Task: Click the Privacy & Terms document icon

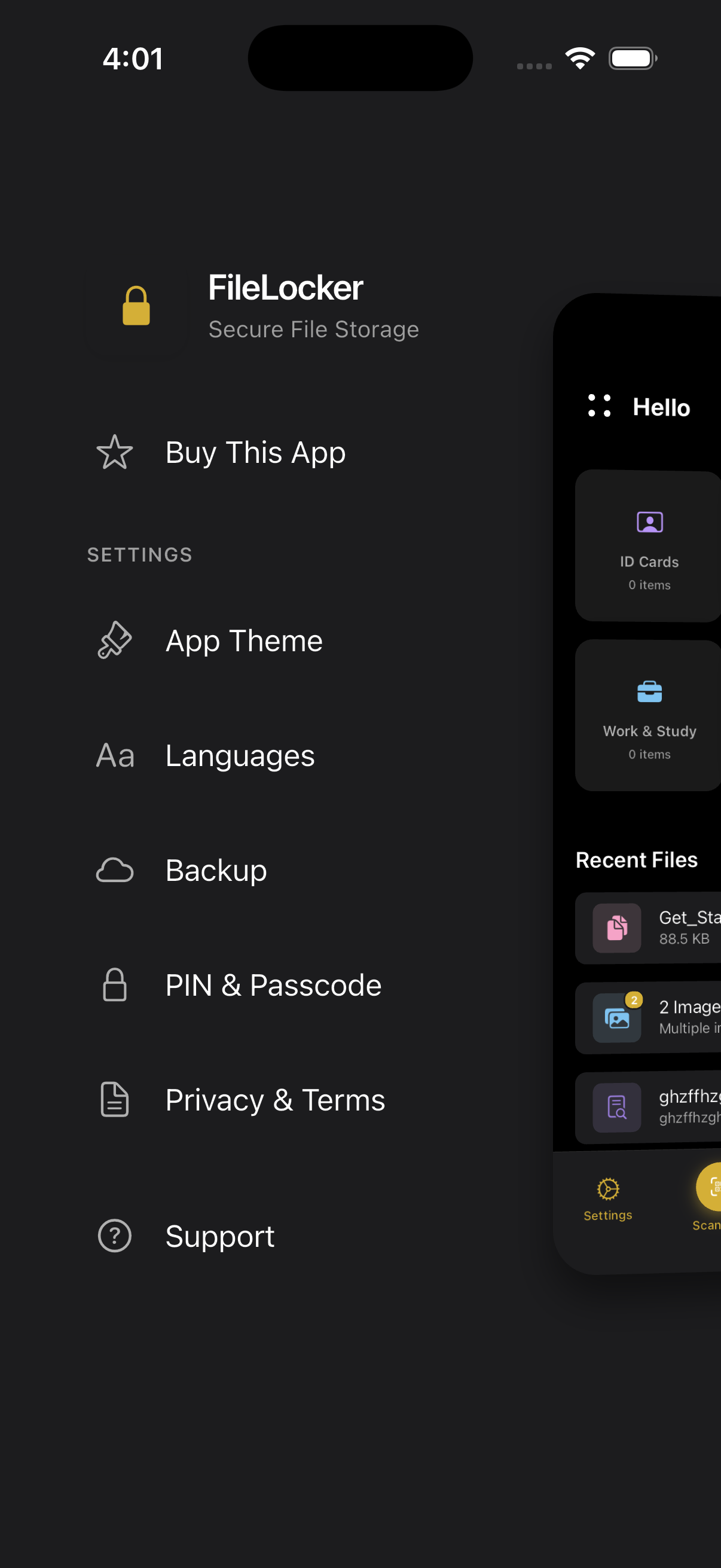Action: coord(115,1099)
